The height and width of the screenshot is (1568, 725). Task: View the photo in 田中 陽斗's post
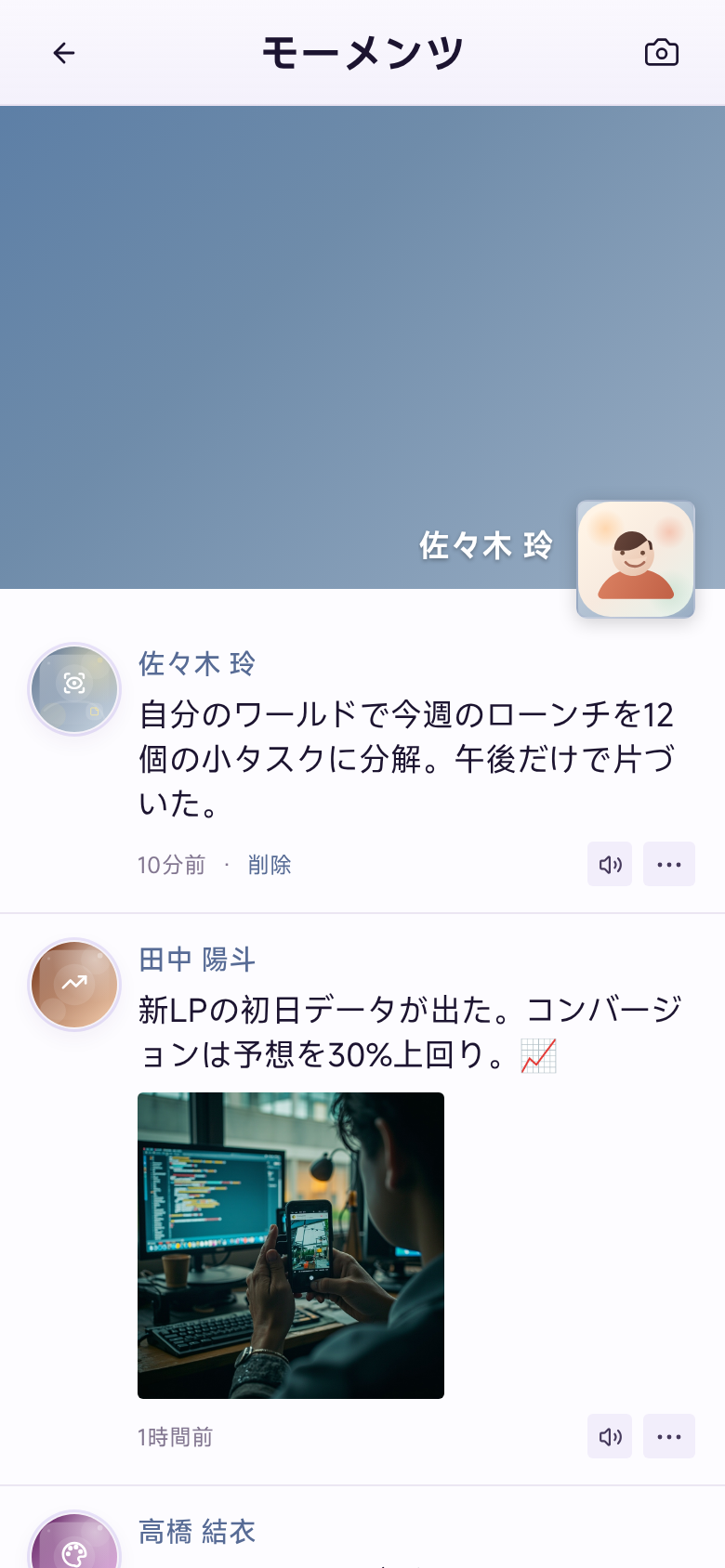pos(291,1246)
